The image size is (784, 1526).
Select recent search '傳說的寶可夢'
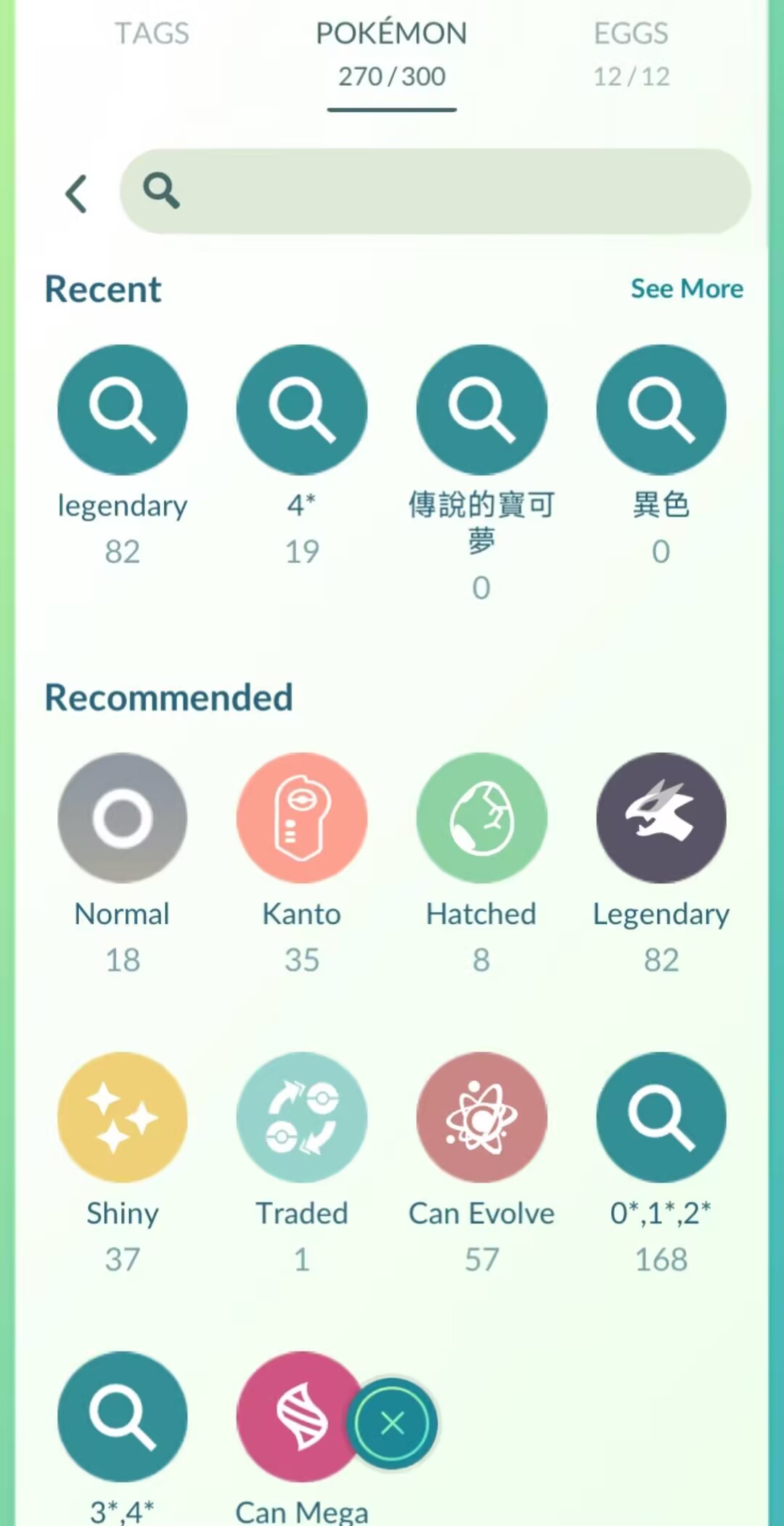(481, 410)
